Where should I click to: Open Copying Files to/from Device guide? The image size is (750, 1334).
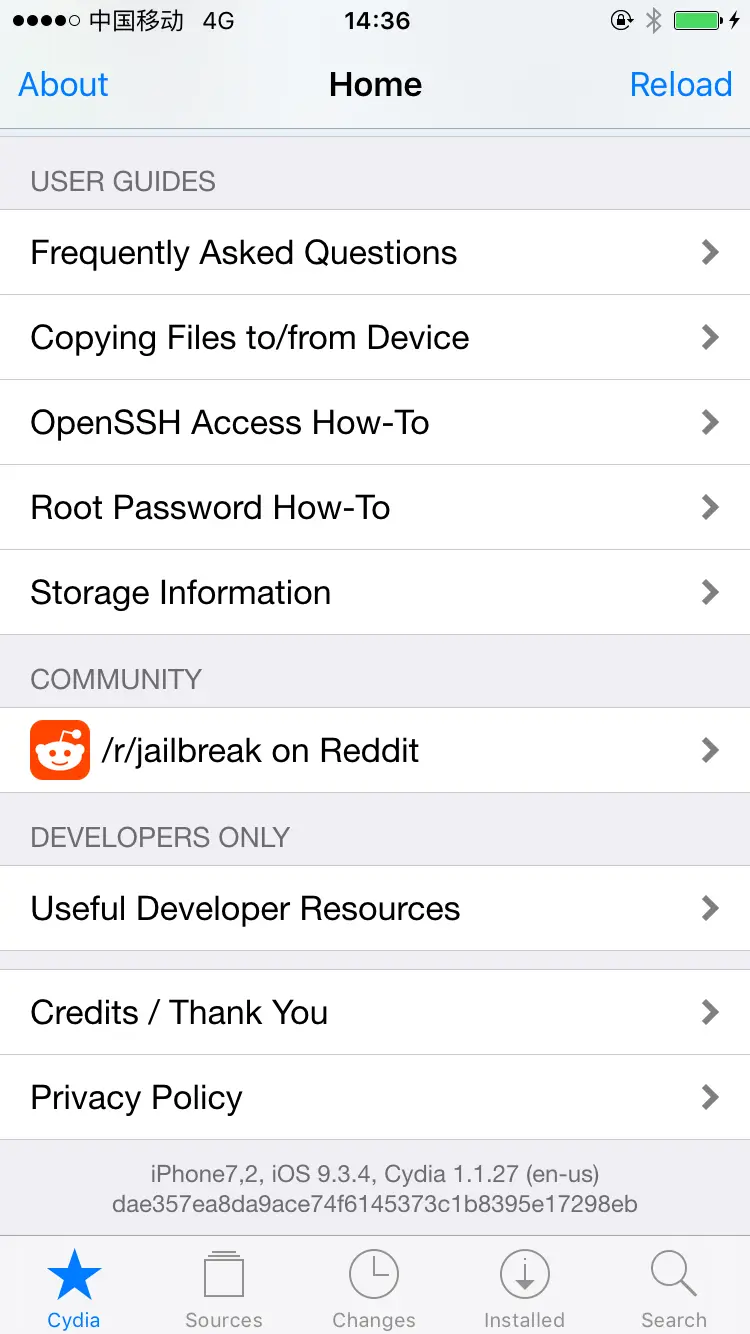(375, 337)
